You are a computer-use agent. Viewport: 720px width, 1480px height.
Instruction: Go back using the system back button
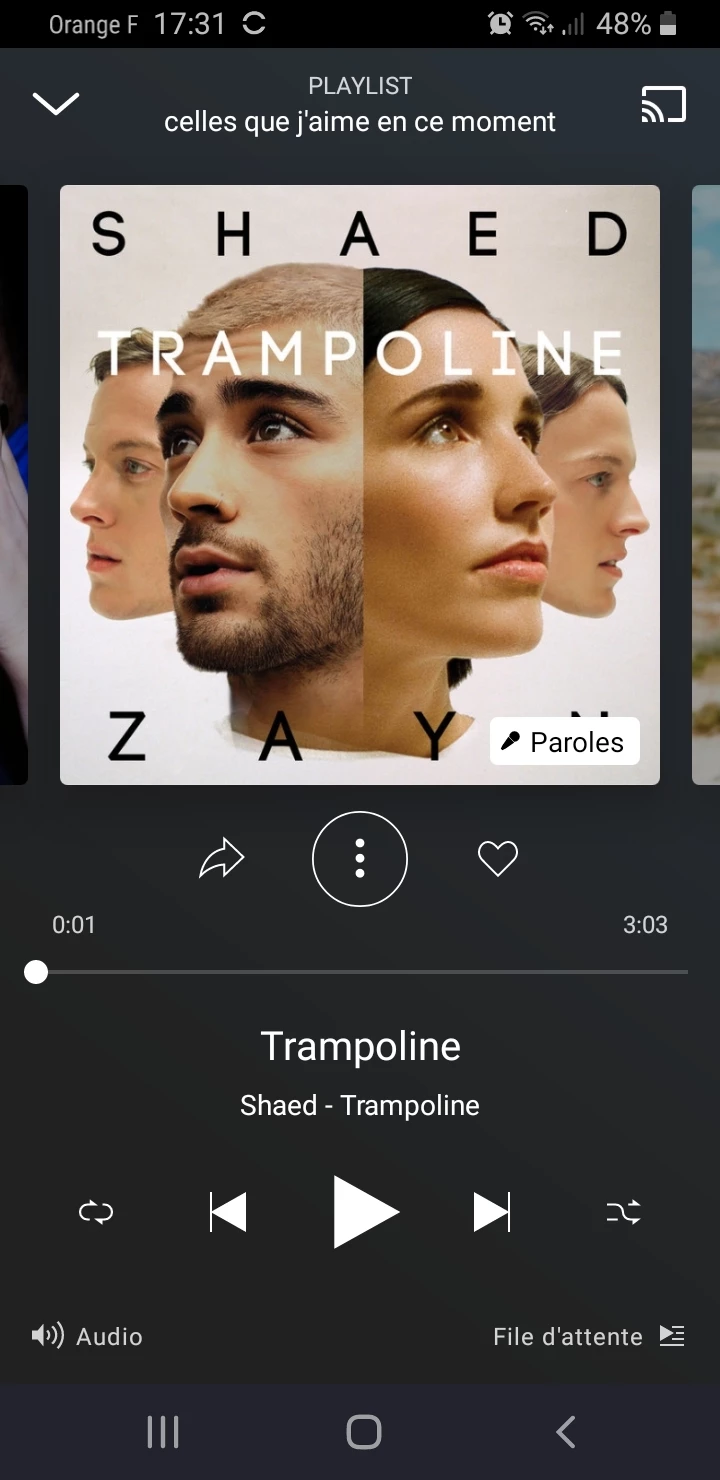(x=565, y=1432)
